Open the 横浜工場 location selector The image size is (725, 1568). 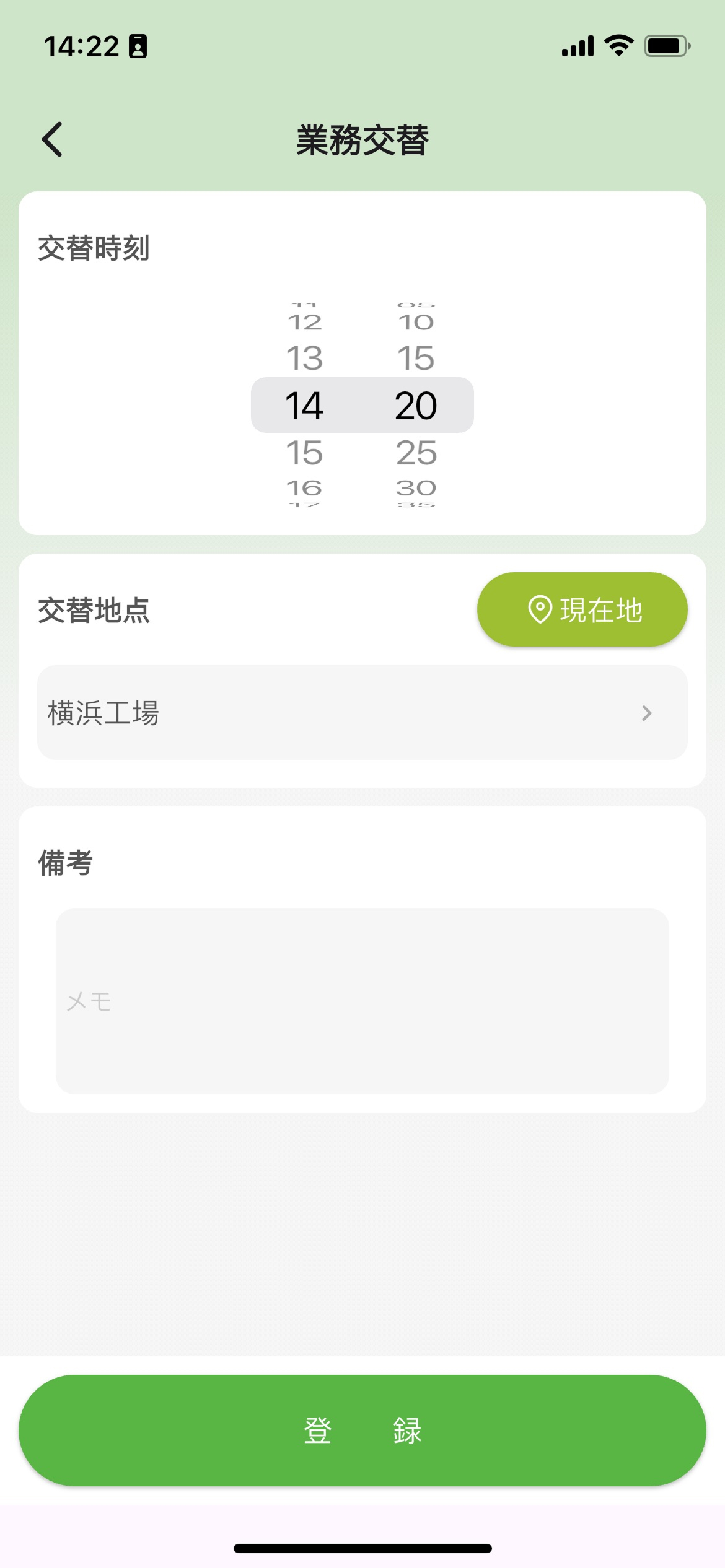[362, 713]
